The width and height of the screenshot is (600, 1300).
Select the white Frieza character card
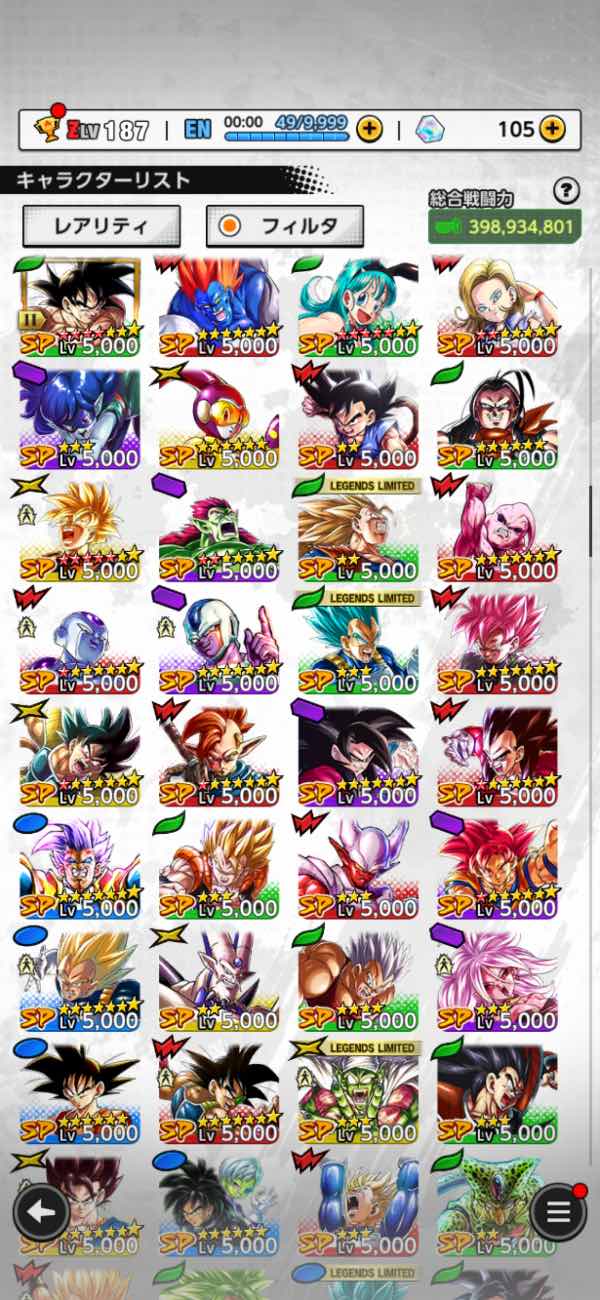[x=80, y=643]
